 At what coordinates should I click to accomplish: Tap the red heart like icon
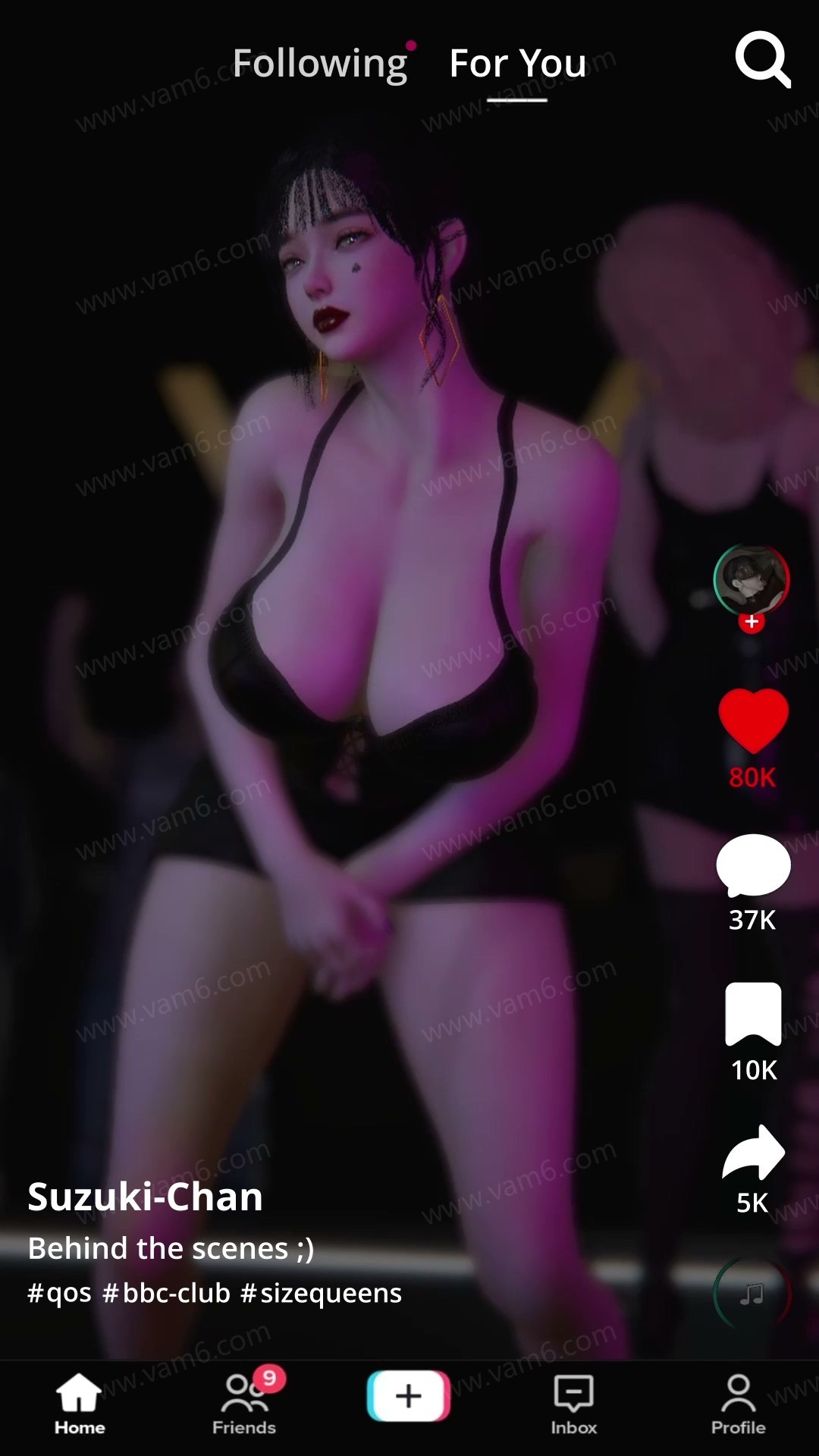coord(753,721)
